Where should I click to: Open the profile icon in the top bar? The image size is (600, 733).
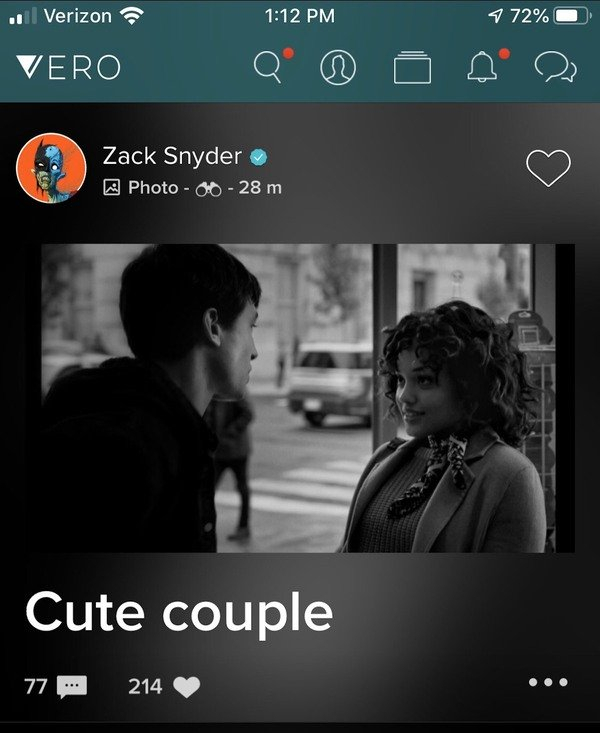(x=338, y=68)
